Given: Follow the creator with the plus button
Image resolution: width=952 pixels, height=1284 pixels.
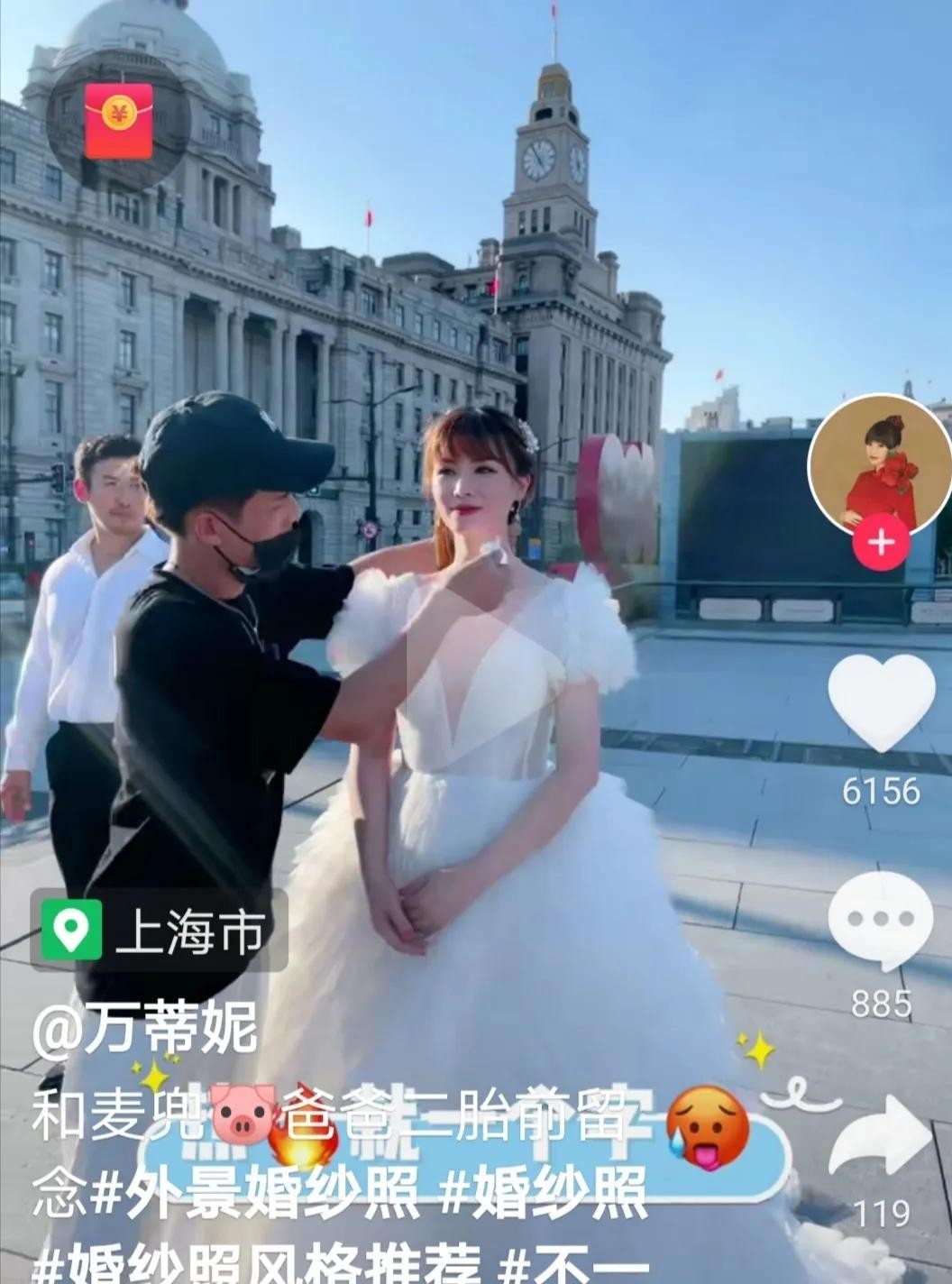Looking at the screenshot, I should [881, 543].
